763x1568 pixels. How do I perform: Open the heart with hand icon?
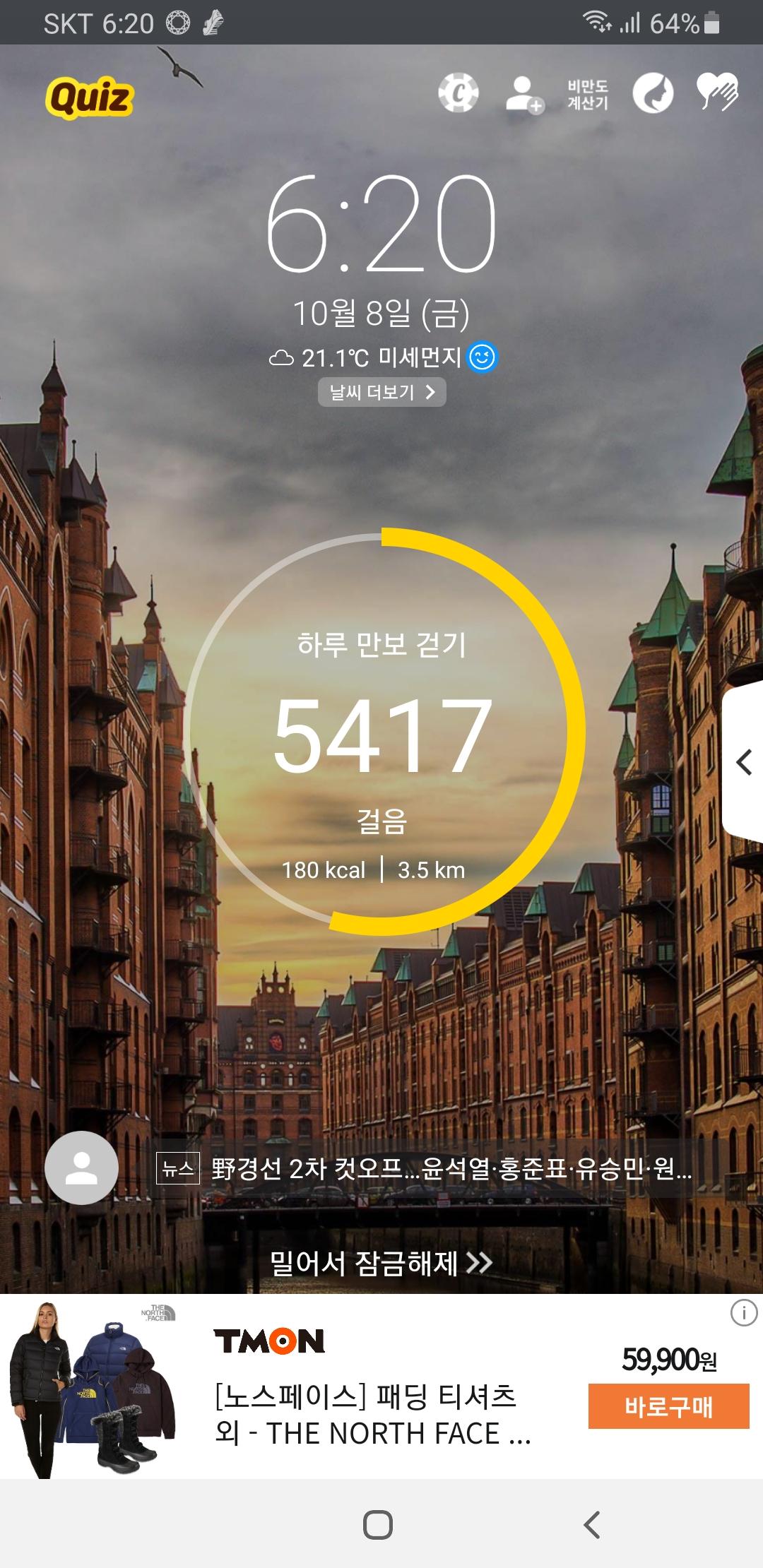[716, 93]
